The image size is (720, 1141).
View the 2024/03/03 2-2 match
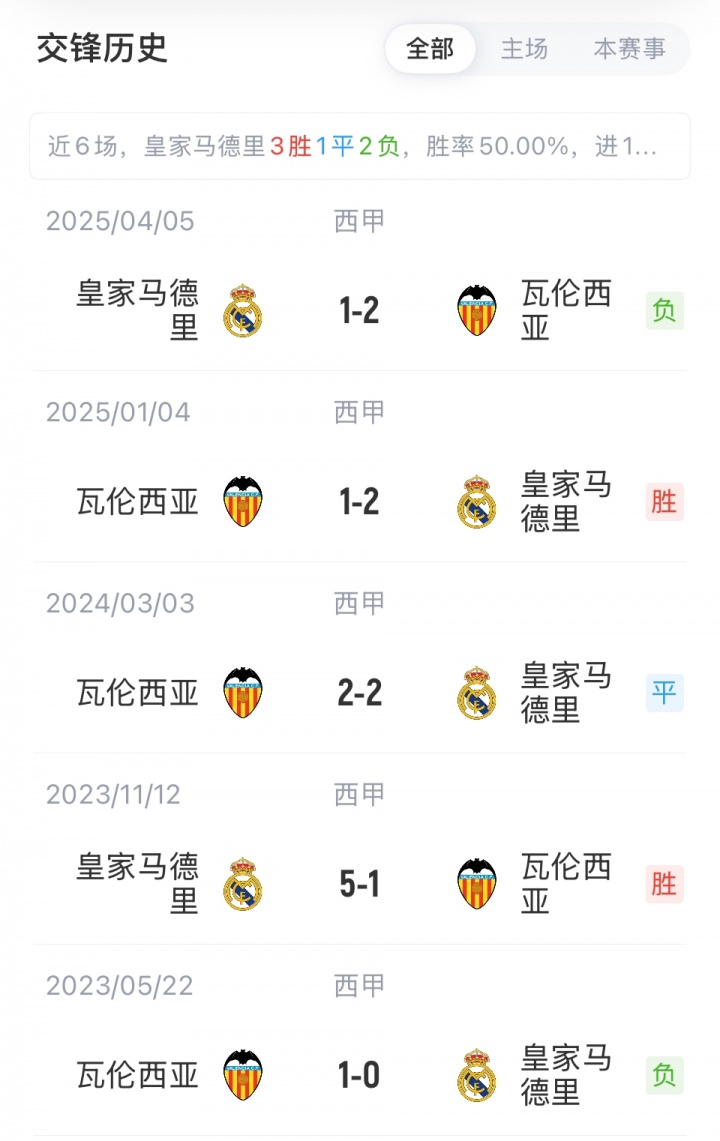[x=359, y=693]
